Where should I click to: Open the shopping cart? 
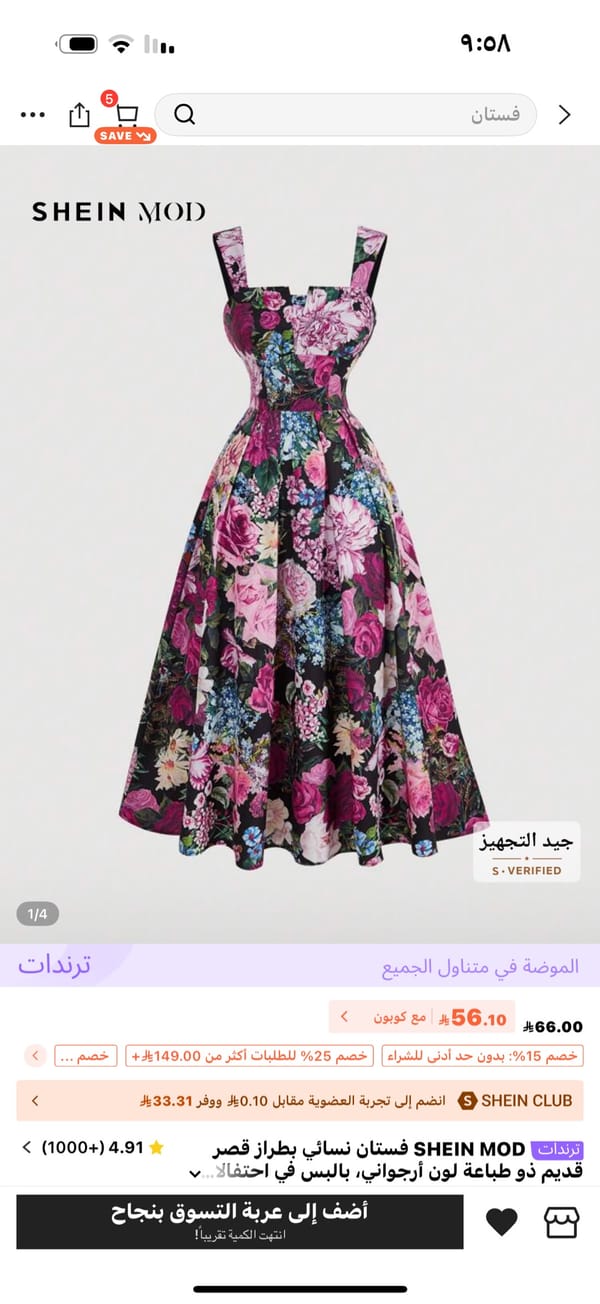(126, 115)
